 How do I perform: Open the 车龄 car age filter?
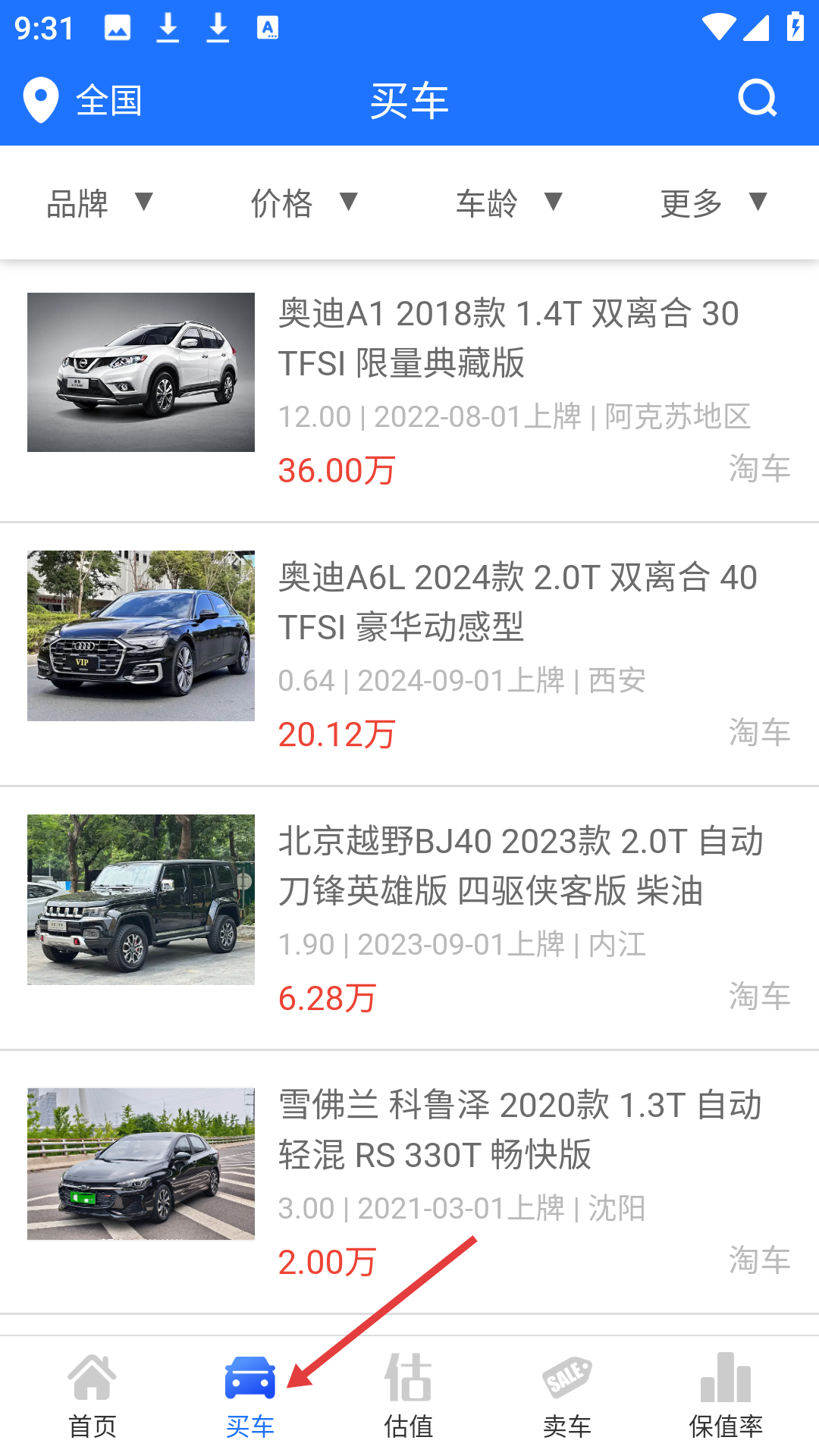point(509,203)
